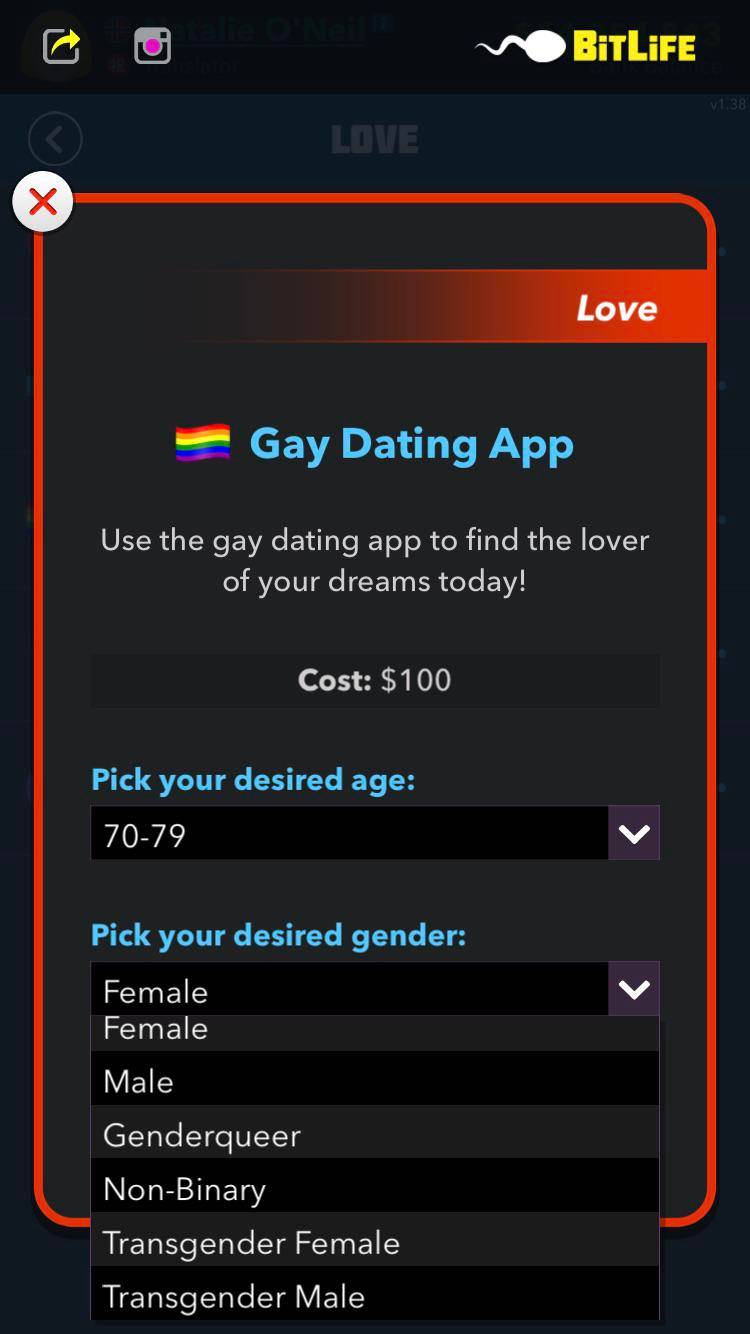Screen dimensions: 750x1334
Task: Select Male from the gender list
Action: pyautogui.click(x=374, y=1081)
